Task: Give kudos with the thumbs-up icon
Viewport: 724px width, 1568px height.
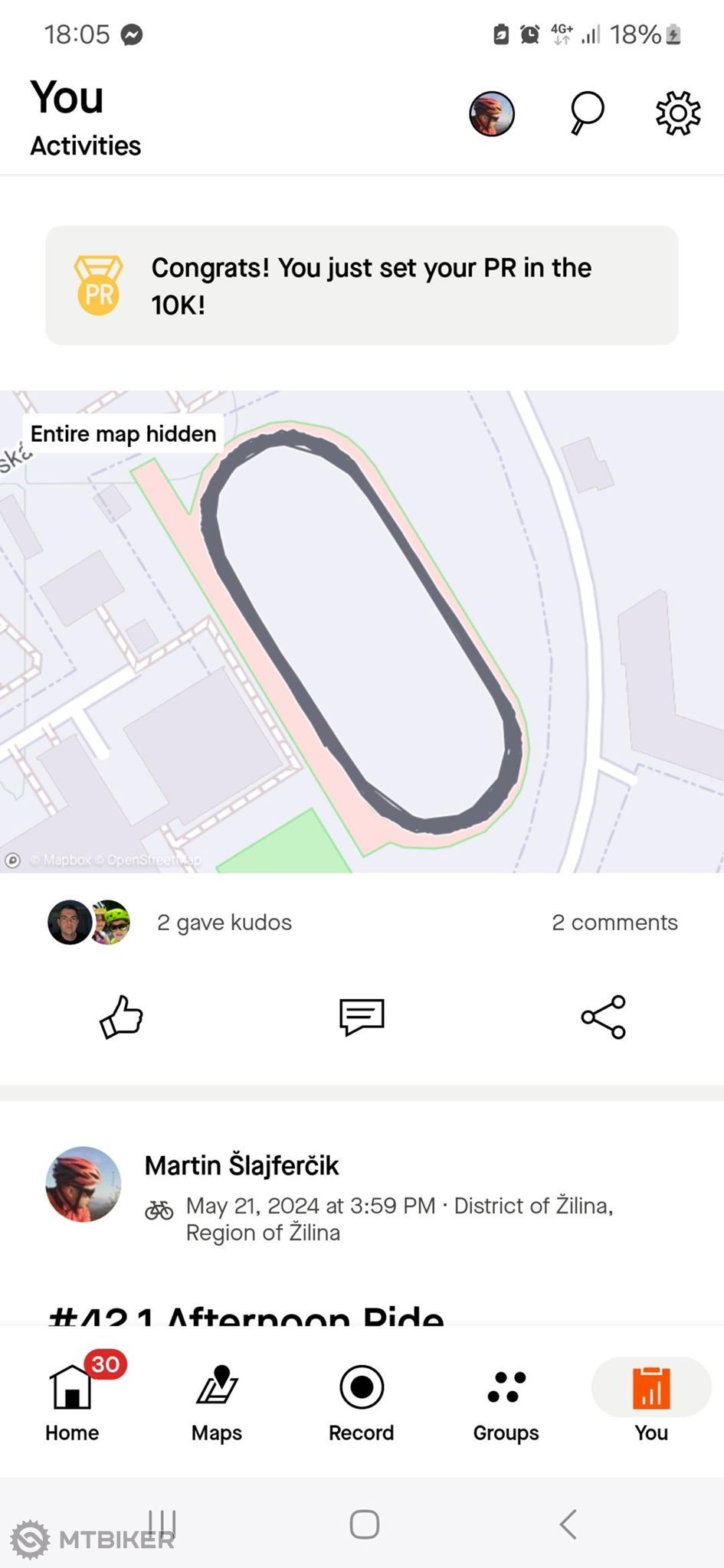Action: click(x=121, y=1017)
